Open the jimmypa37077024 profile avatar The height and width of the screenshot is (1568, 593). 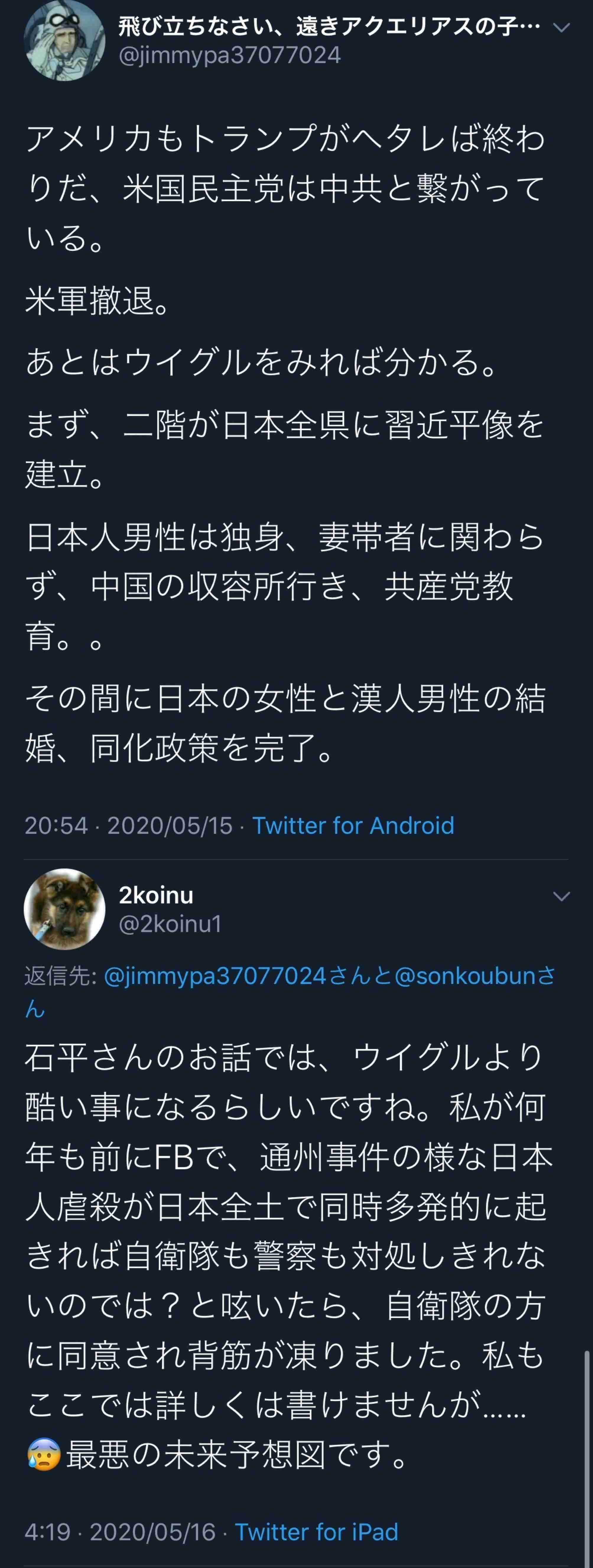[x=64, y=40]
